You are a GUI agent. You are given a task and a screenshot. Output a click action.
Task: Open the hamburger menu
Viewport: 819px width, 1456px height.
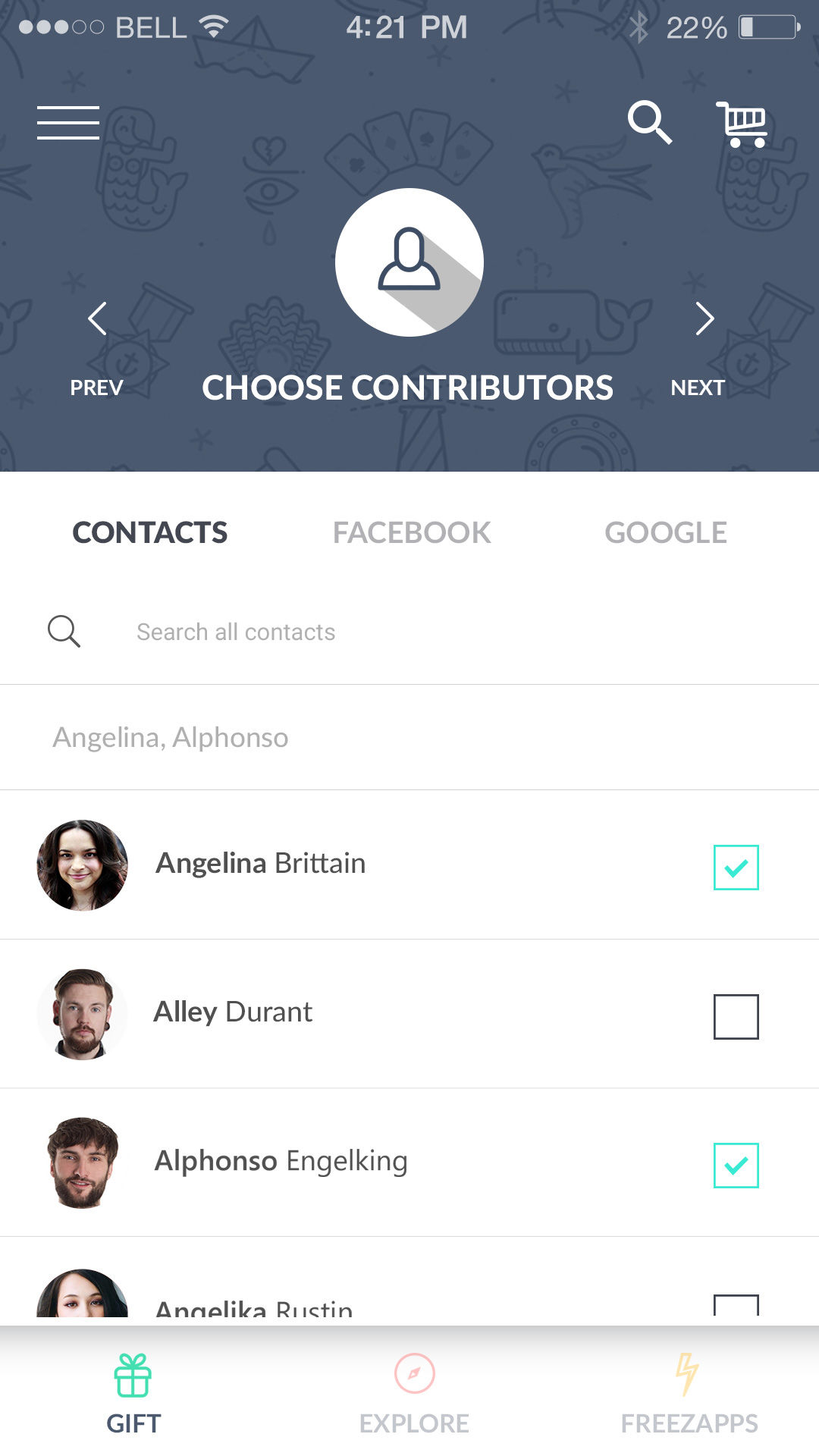point(68,123)
